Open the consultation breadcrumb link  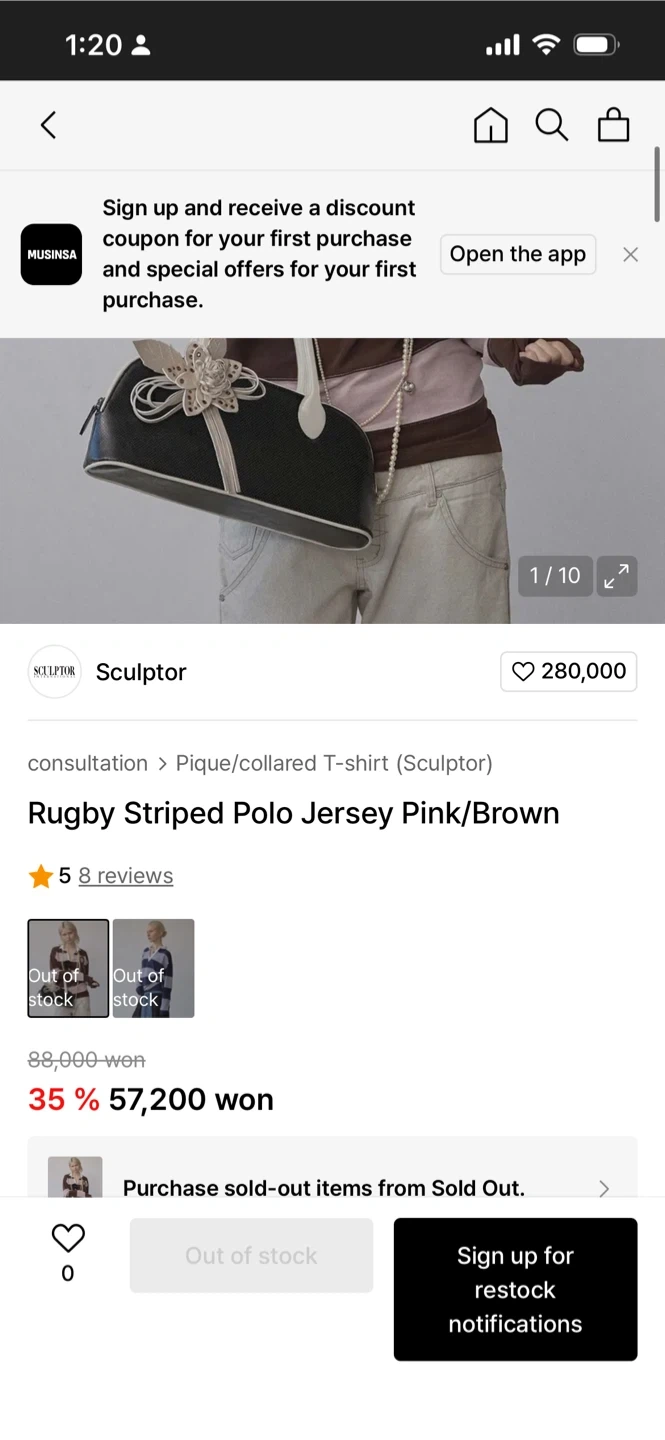(88, 763)
